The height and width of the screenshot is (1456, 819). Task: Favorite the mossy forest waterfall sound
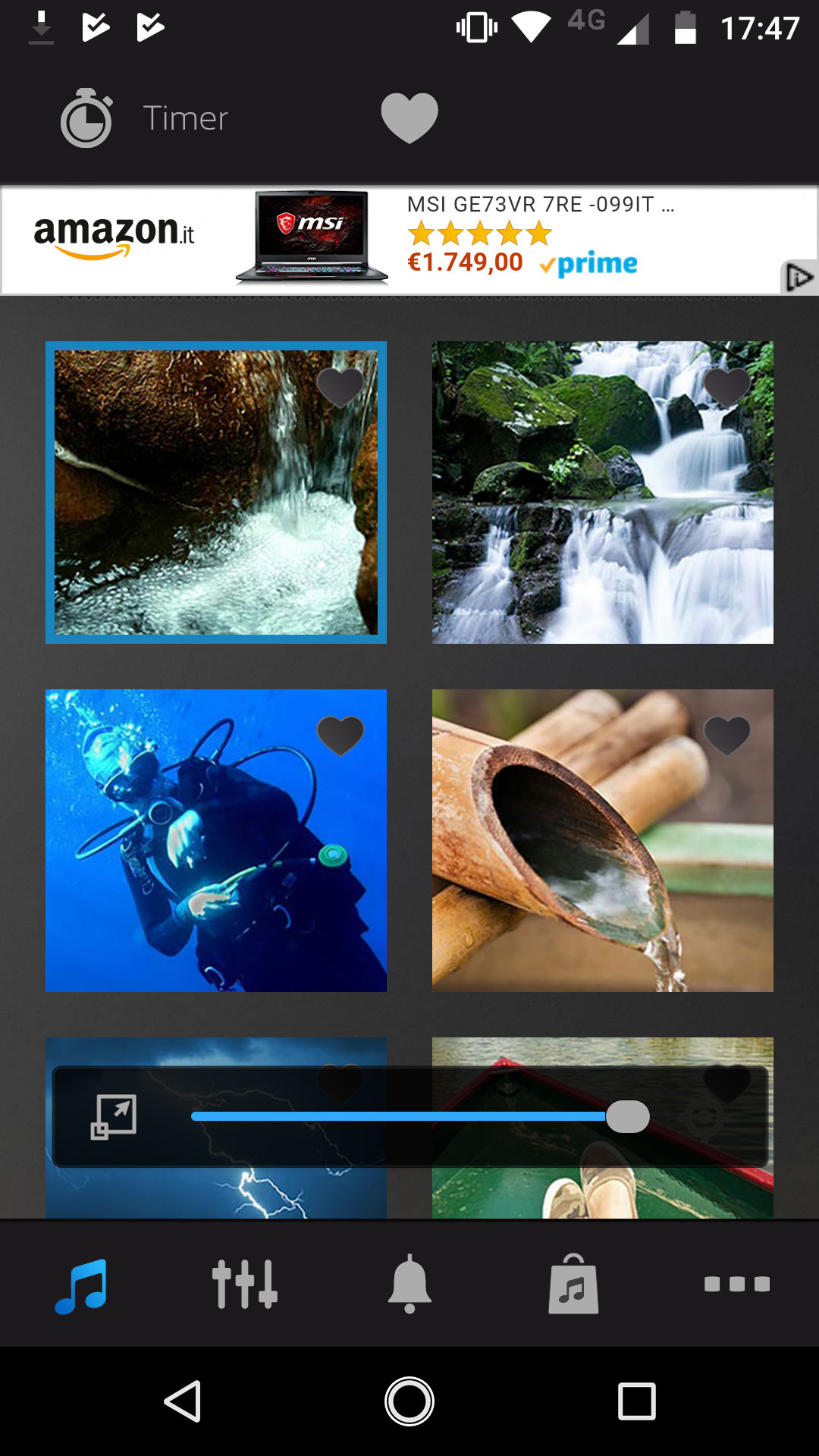(726, 388)
